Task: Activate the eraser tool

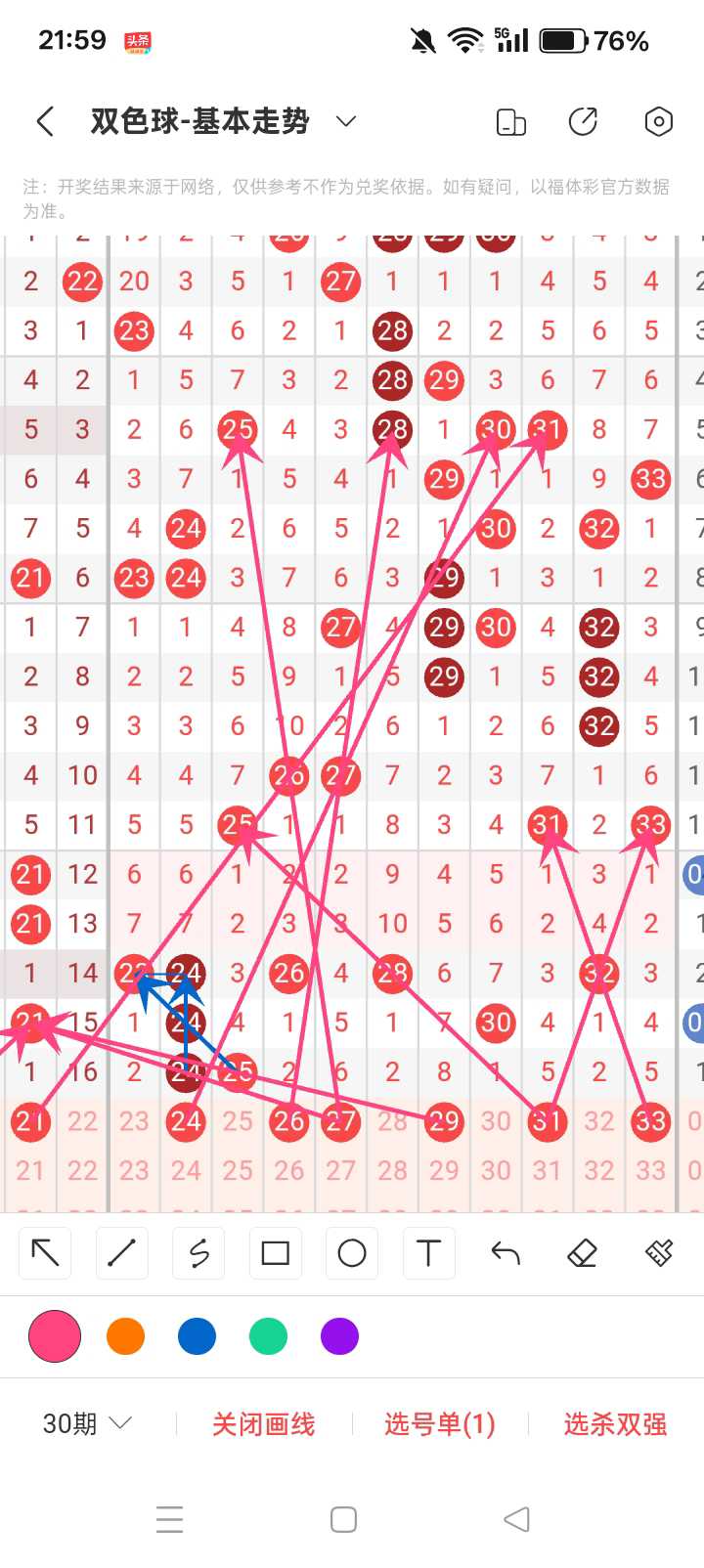Action: [x=582, y=1252]
